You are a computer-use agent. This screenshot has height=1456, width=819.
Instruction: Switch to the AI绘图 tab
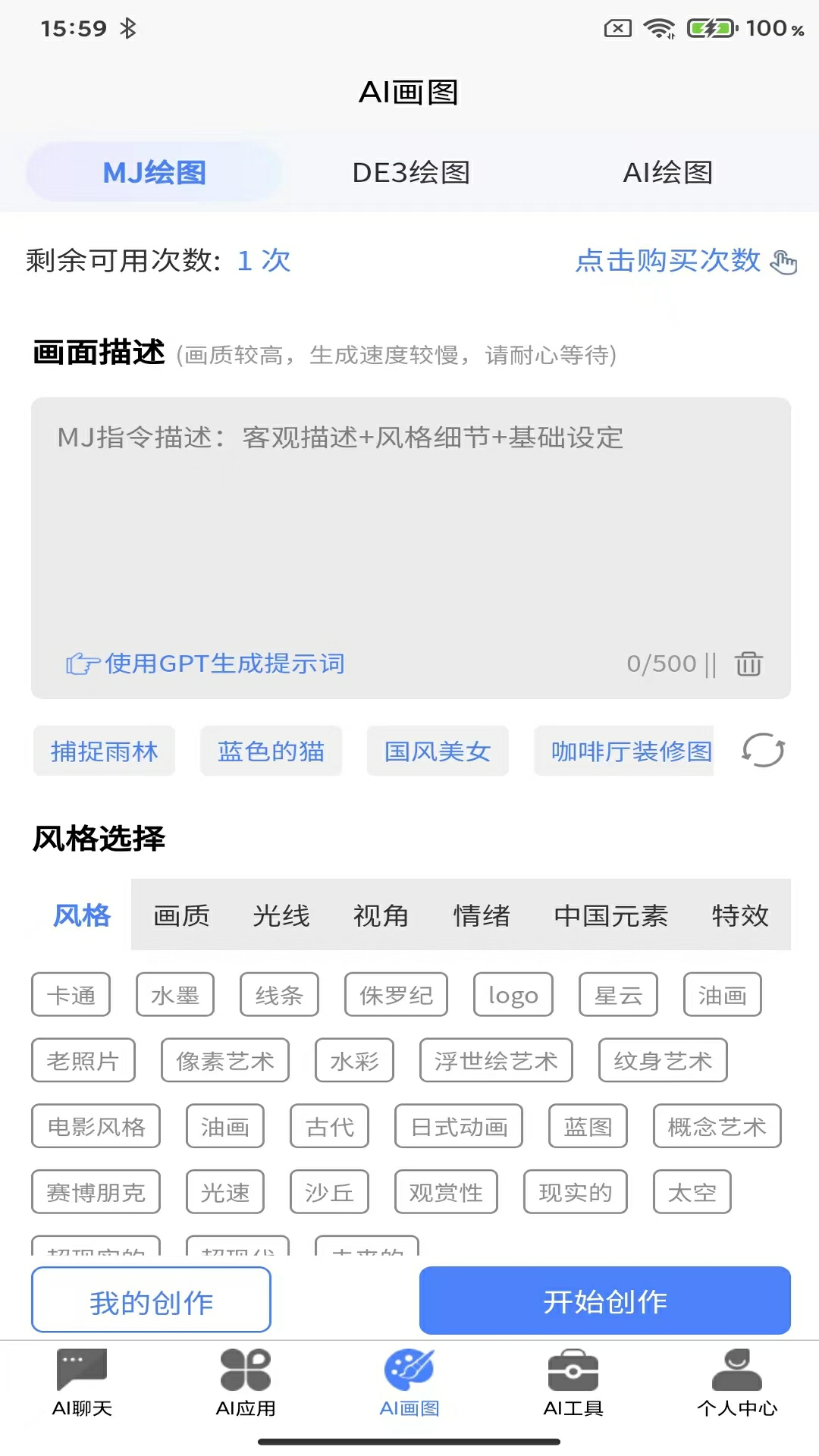tap(667, 173)
